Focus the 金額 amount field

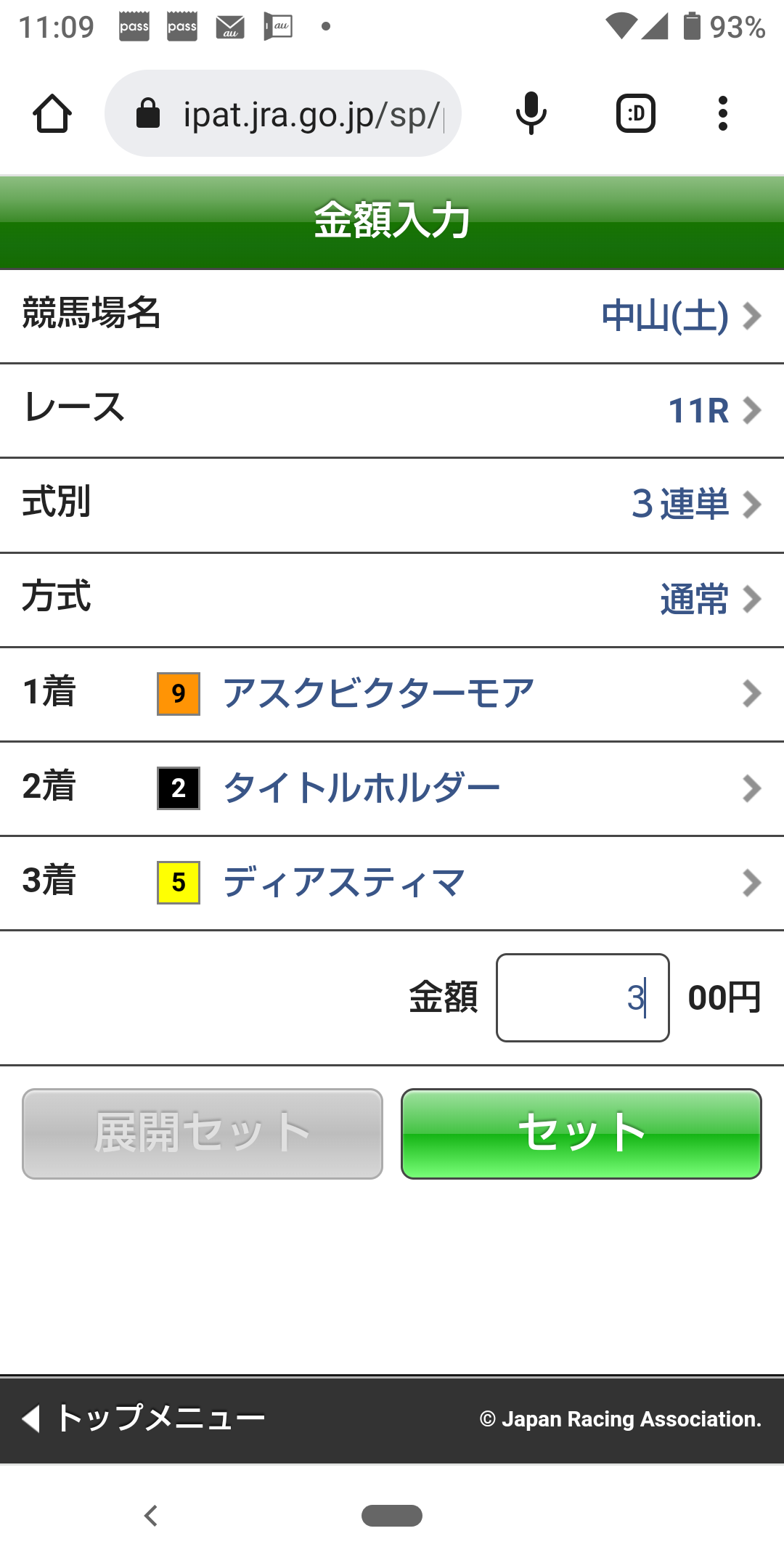pyautogui.click(x=582, y=997)
